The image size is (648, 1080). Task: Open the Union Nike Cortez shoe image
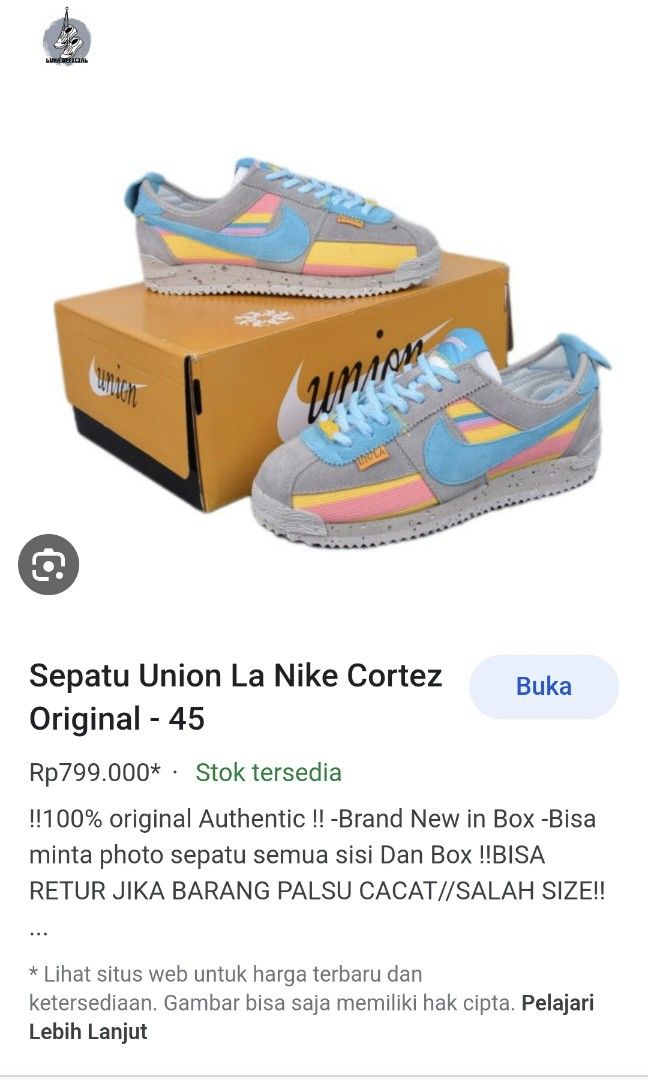coord(330,350)
